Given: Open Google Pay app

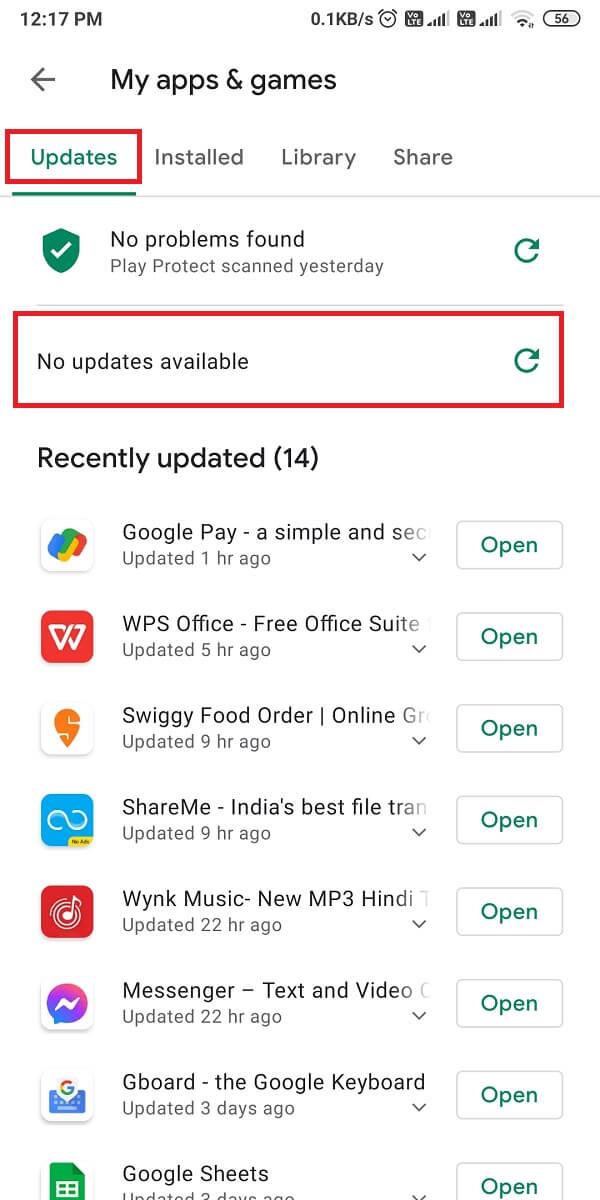Looking at the screenshot, I should [x=509, y=545].
